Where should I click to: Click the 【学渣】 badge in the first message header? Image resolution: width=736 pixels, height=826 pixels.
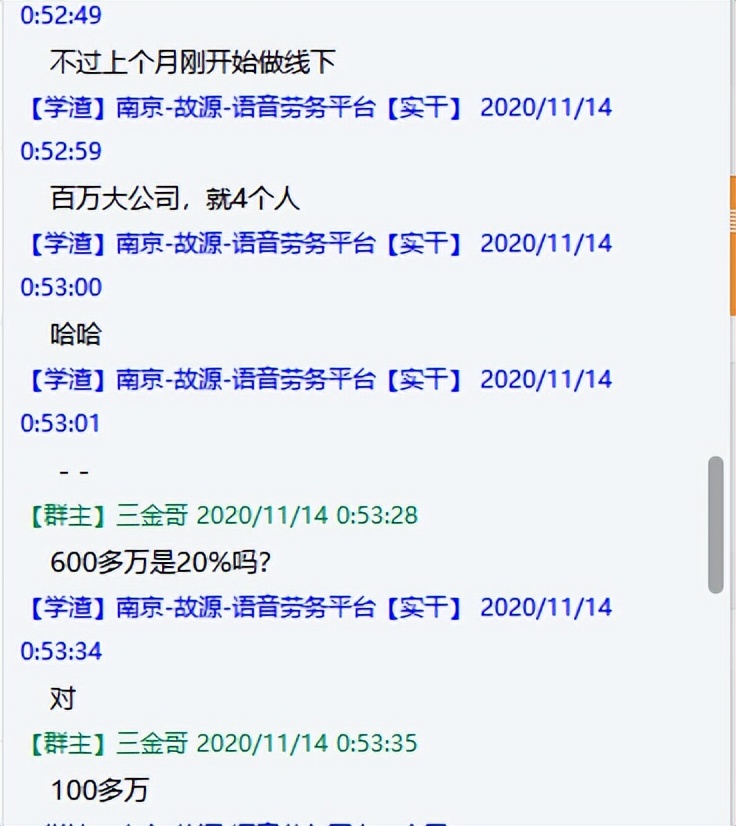(x=60, y=108)
